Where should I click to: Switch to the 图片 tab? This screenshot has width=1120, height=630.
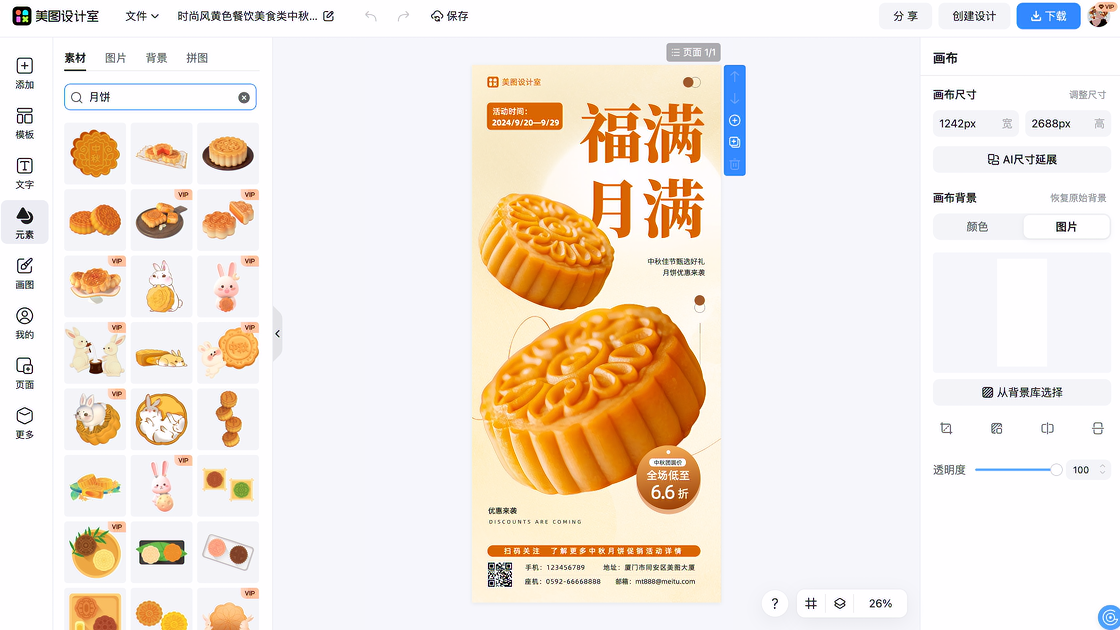click(116, 58)
